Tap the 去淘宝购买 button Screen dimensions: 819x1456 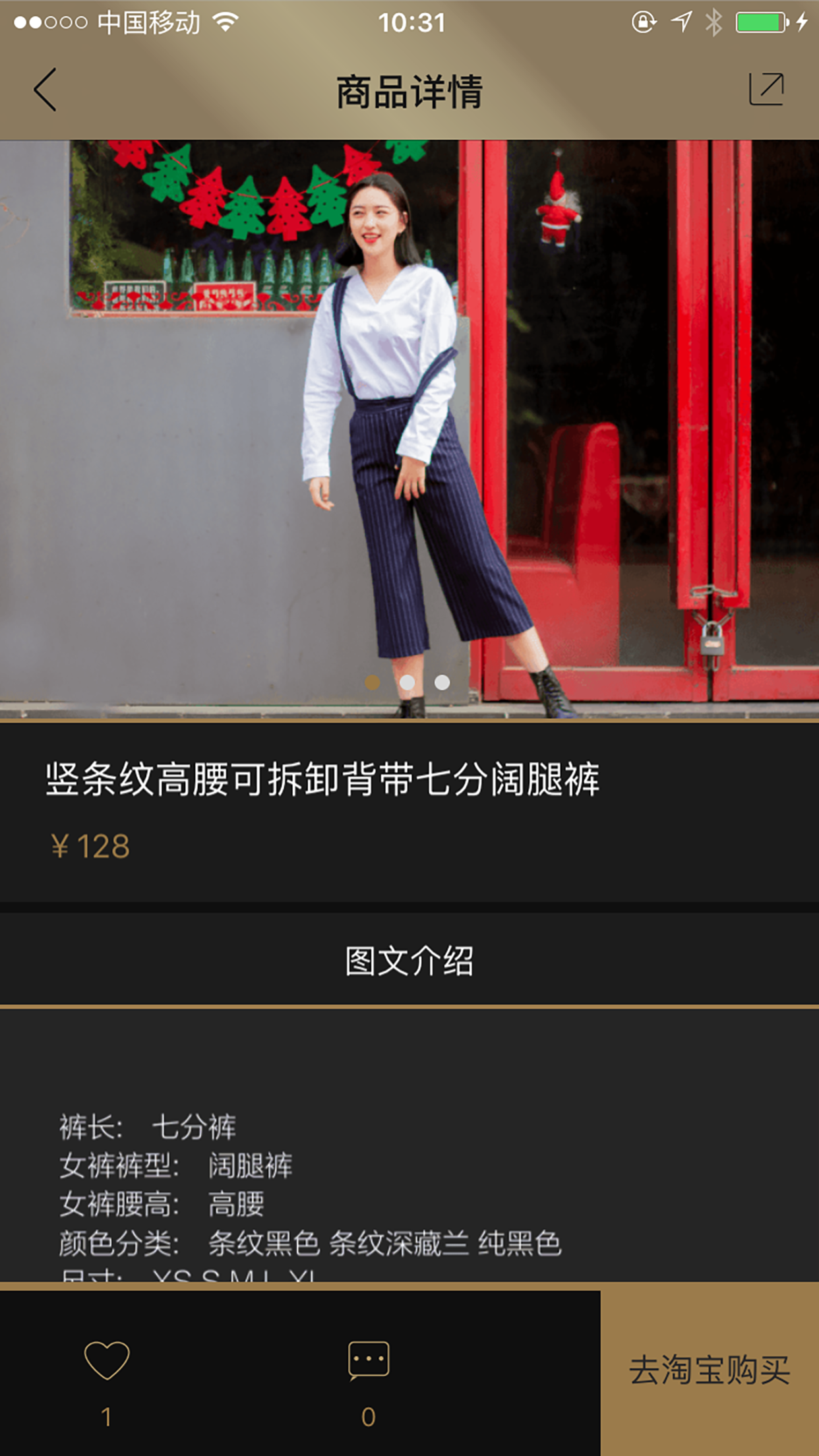point(710,1370)
